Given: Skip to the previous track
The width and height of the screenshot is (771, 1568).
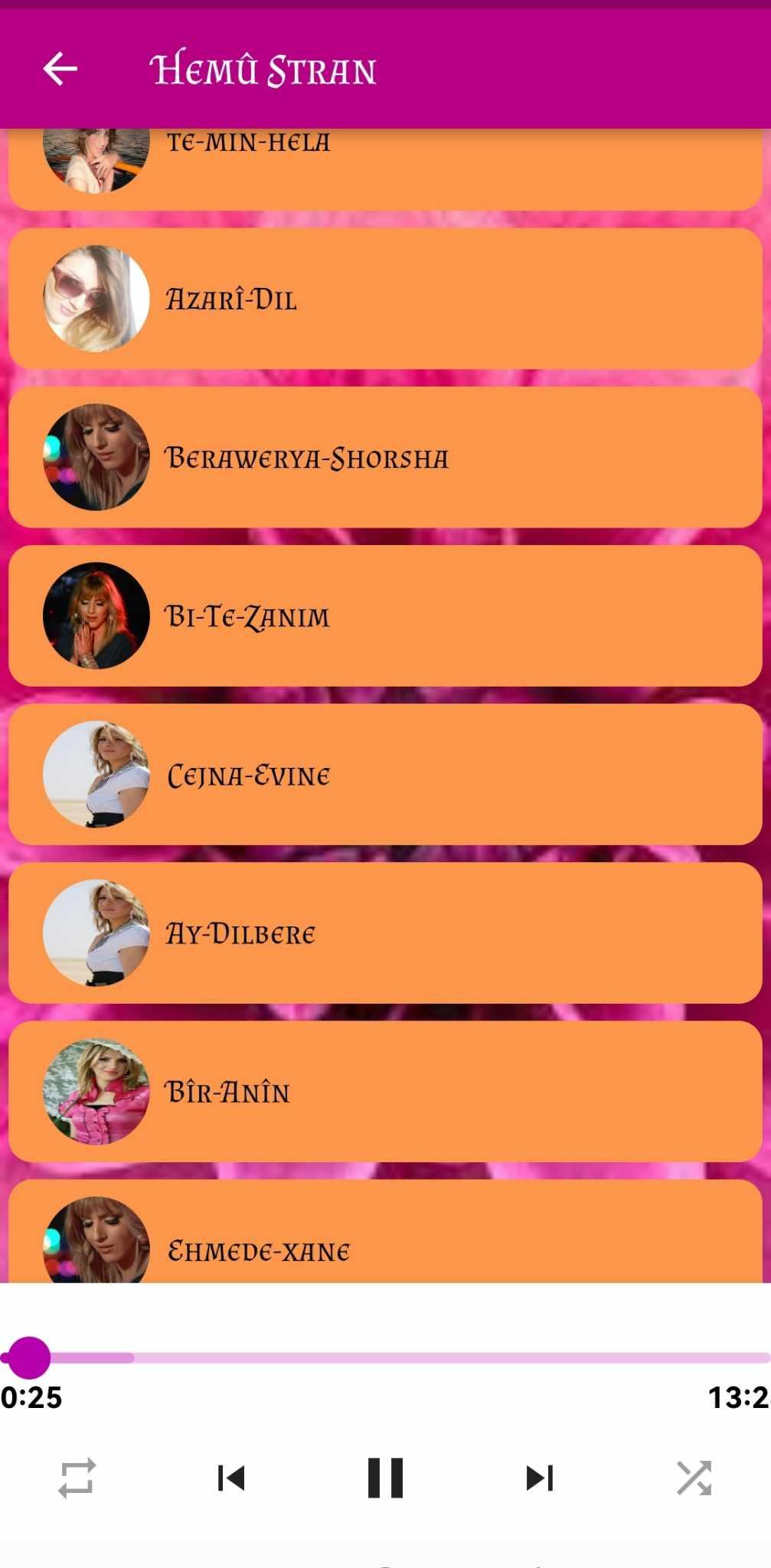Looking at the screenshot, I should click(x=231, y=1478).
